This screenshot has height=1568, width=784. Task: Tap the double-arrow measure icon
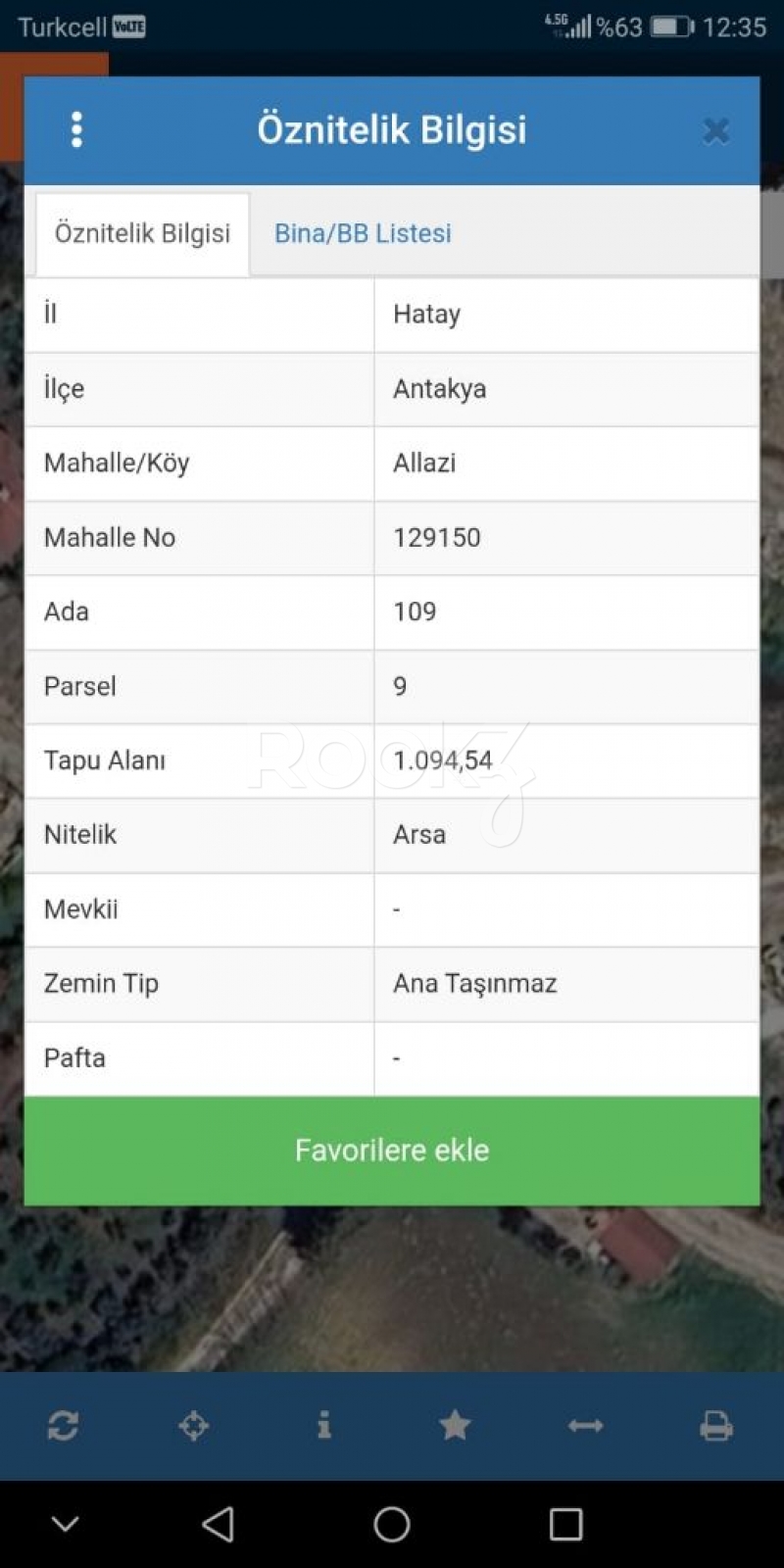(586, 1426)
